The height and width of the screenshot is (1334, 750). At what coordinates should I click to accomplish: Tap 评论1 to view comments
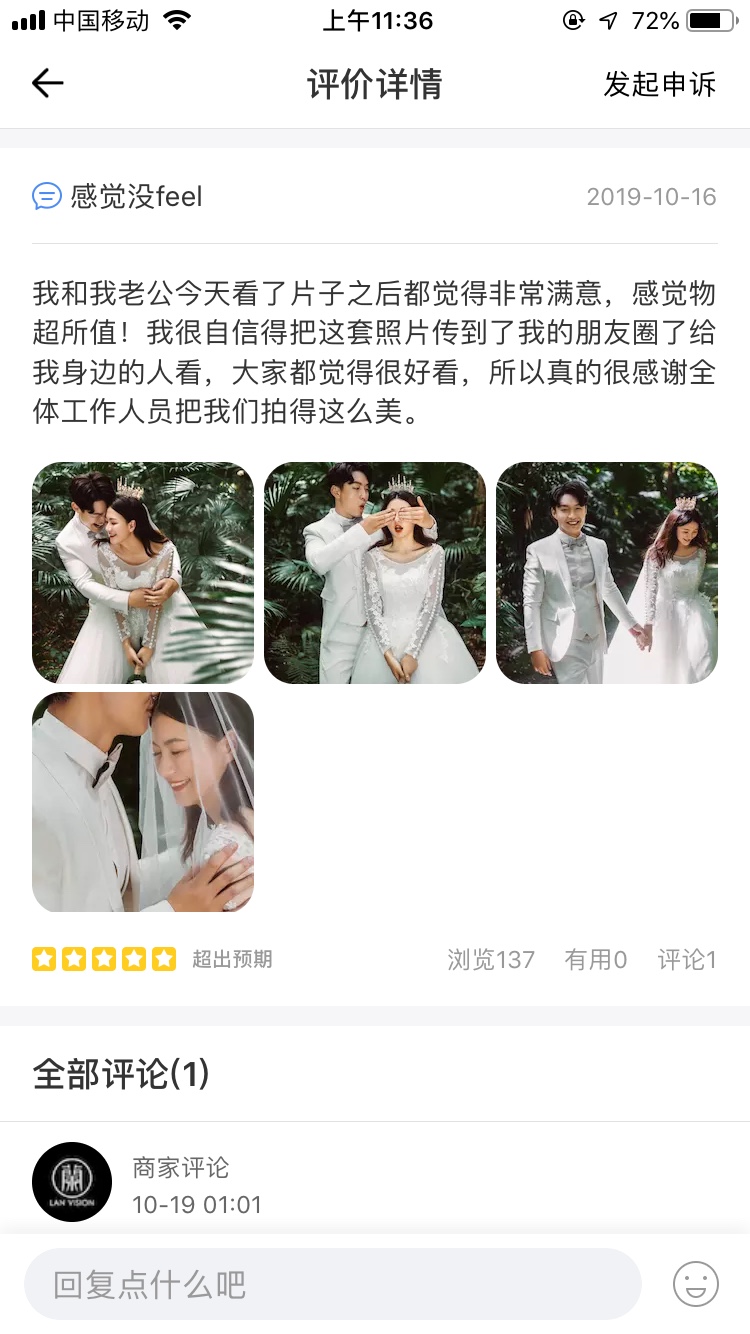pyautogui.click(x=687, y=960)
